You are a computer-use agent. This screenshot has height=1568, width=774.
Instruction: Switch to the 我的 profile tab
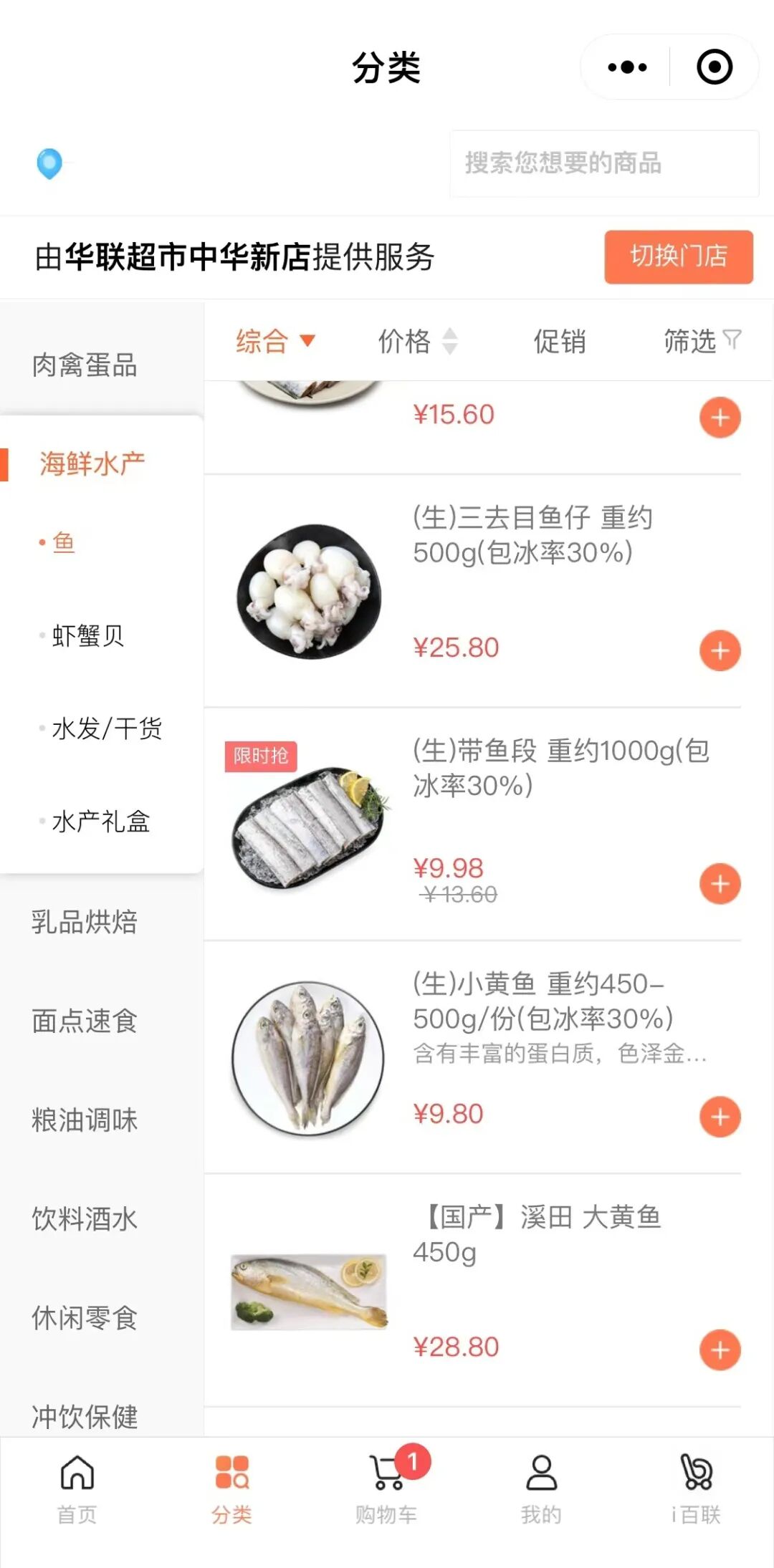pyautogui.click(x=541, y=1486)
